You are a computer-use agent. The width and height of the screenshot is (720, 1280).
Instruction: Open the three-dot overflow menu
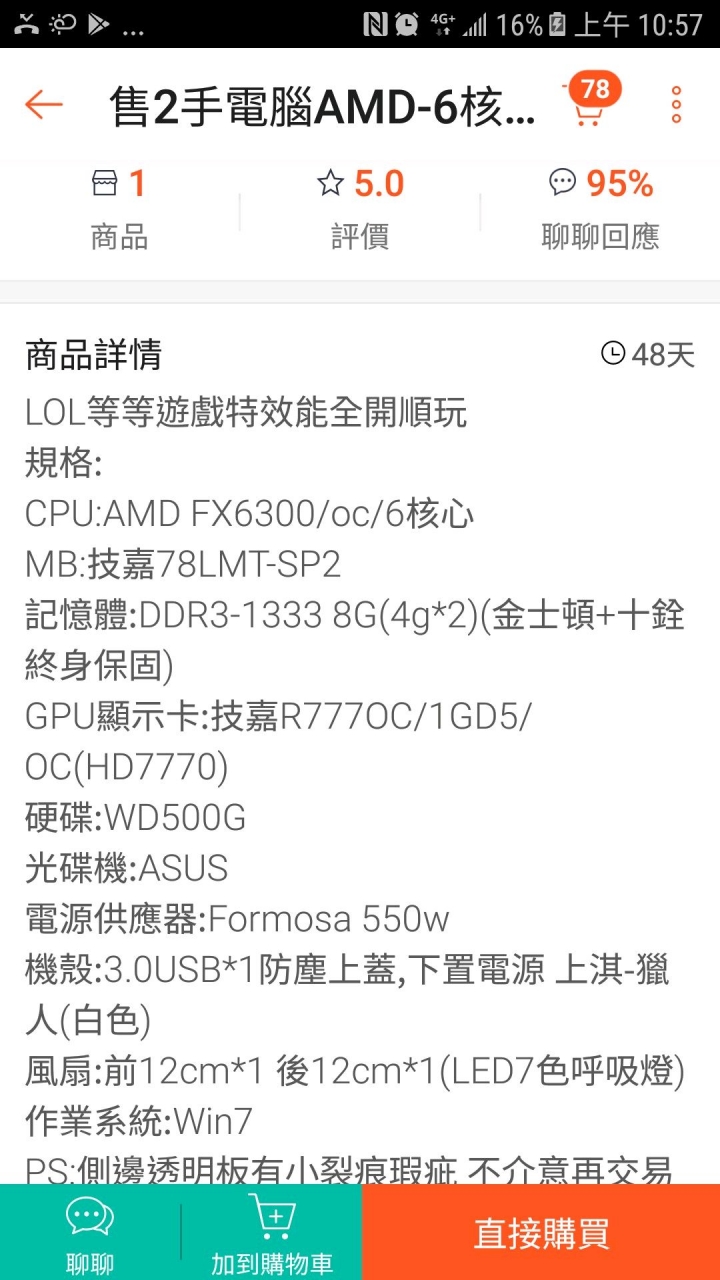[x=677, y=104]
